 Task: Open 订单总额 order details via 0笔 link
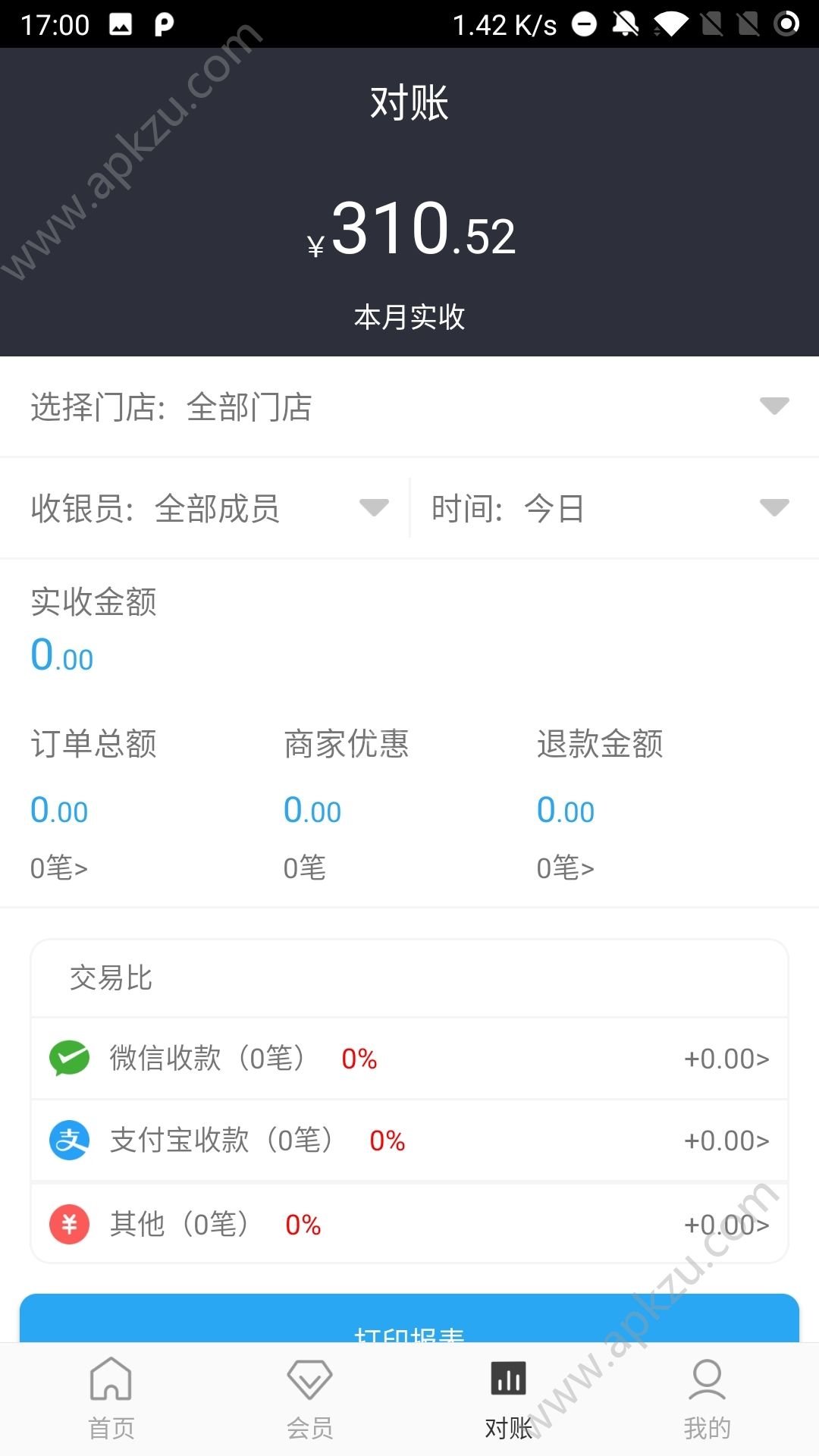click(58, 868)
